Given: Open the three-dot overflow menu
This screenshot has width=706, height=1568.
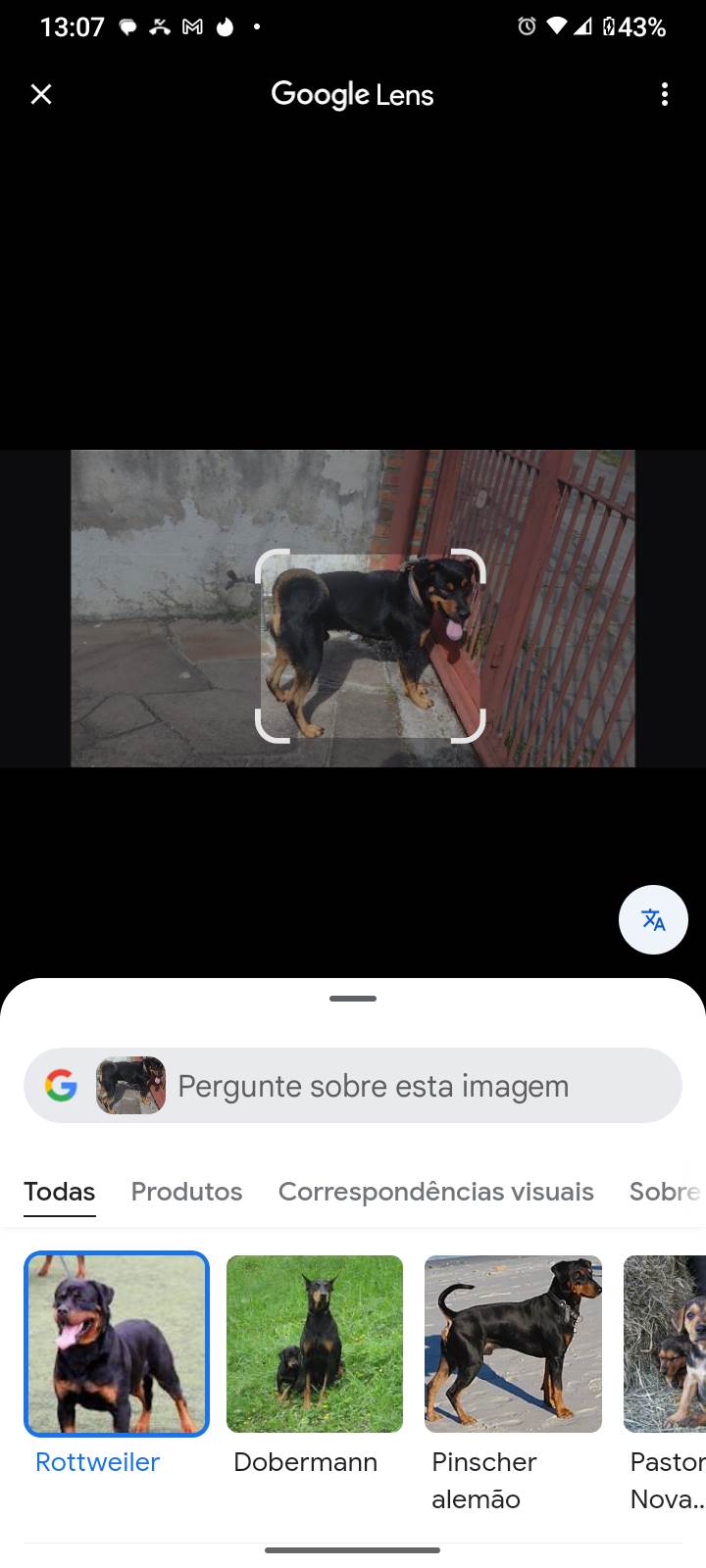Looking at the screenshot, I should [665, 94].
